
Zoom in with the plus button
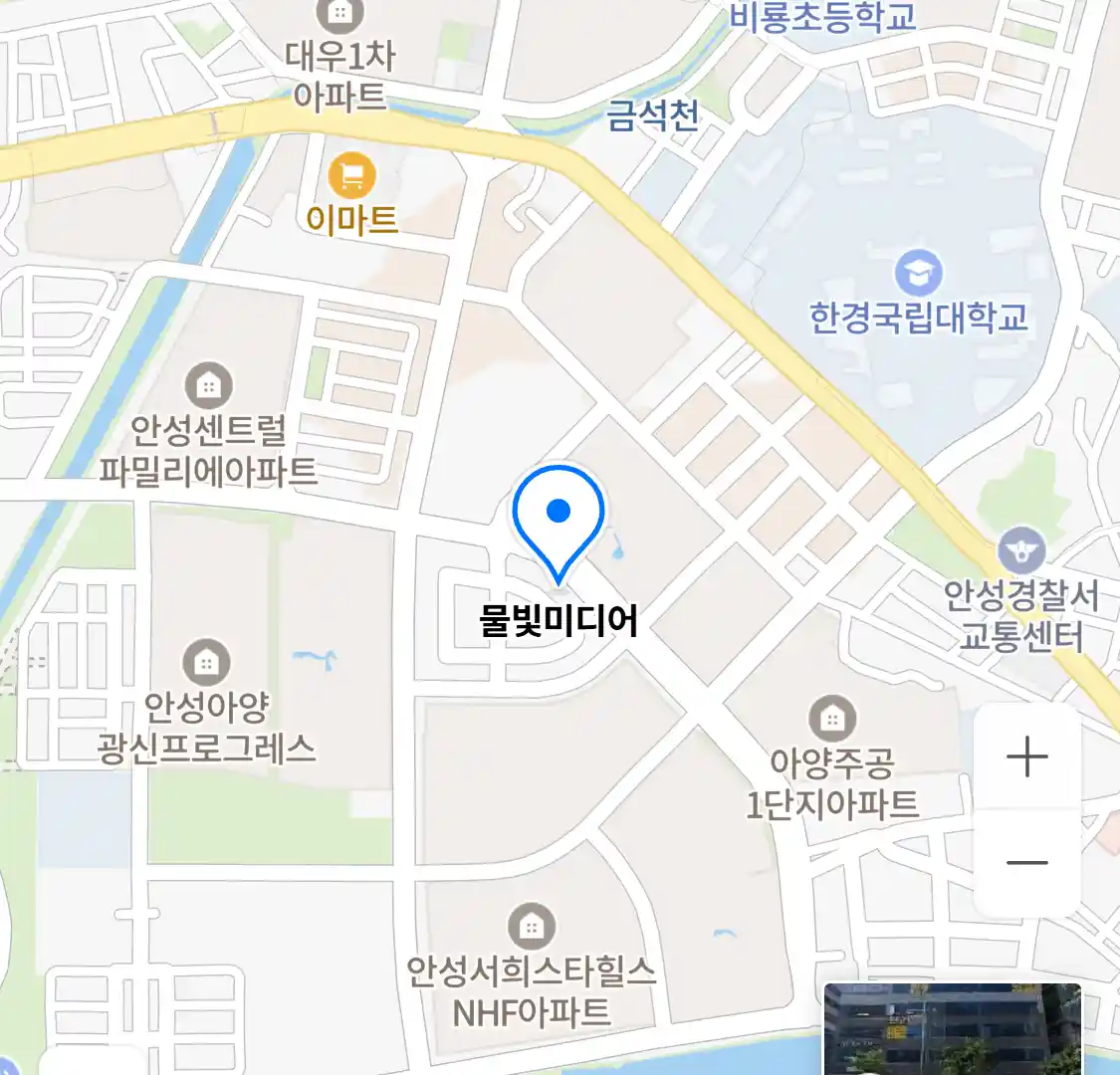1026,757
